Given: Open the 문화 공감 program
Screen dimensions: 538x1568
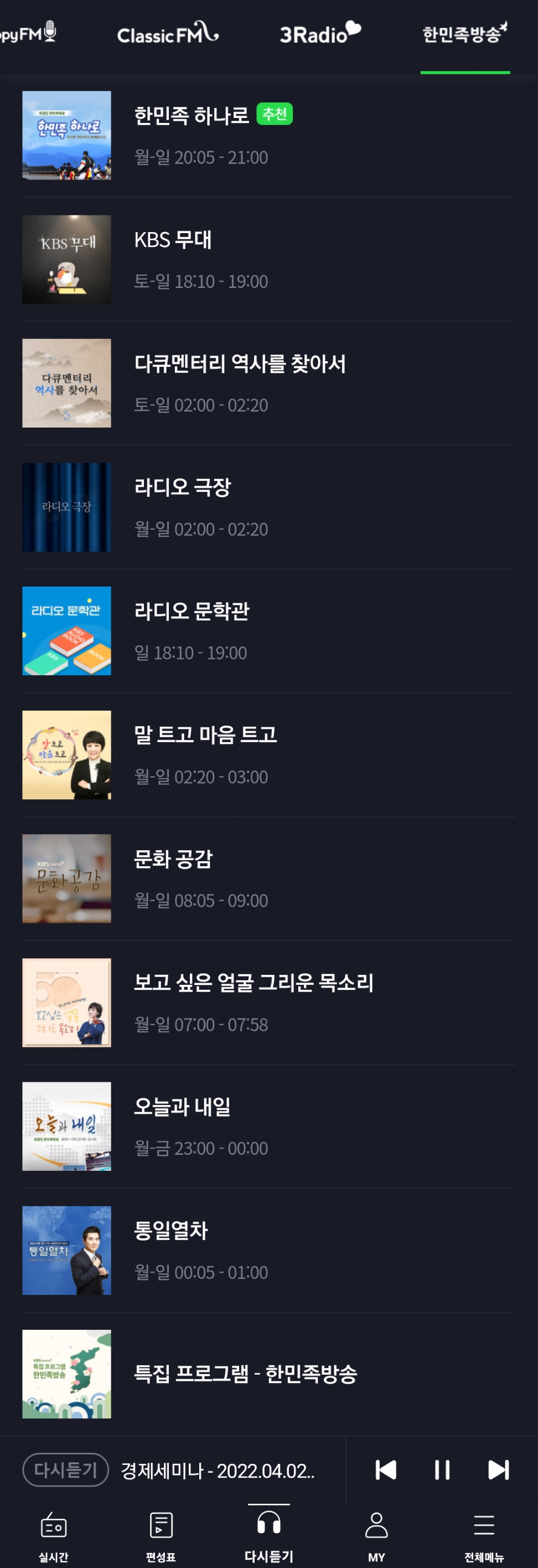Looking at the screenshot, I should click(171, 859).
